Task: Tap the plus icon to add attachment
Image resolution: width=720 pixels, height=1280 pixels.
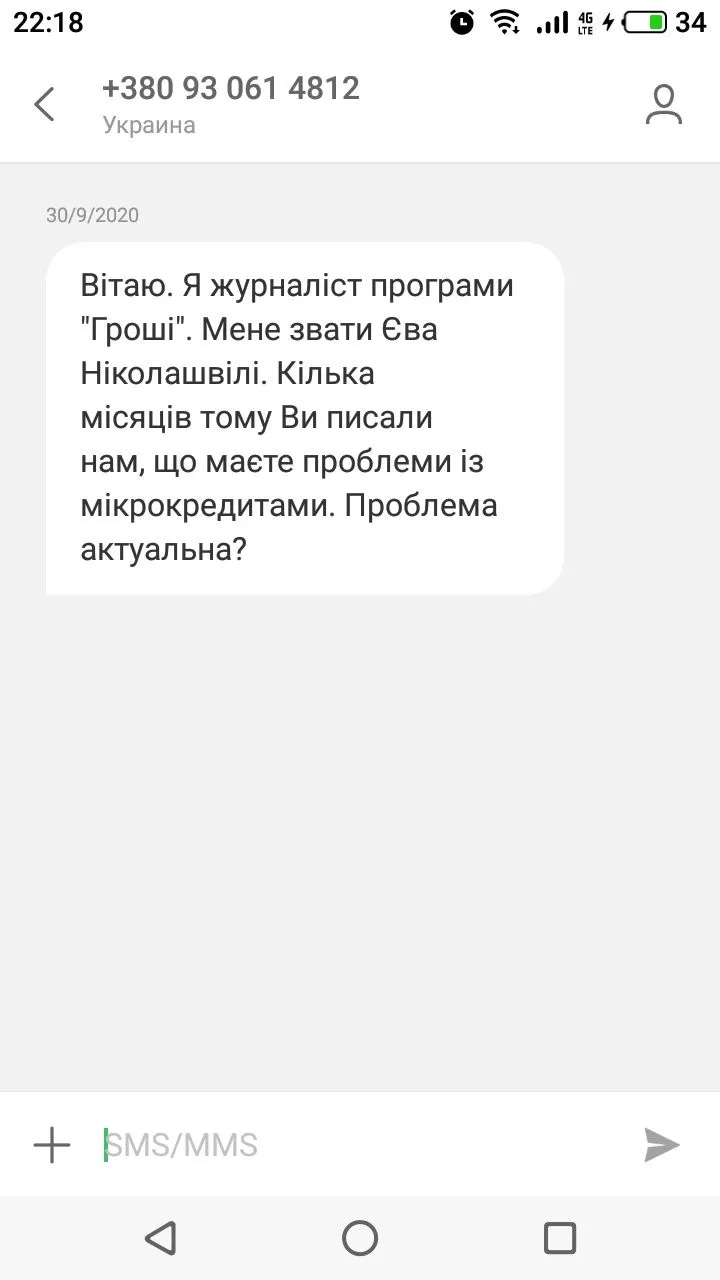Action: tap(52, 1144)
